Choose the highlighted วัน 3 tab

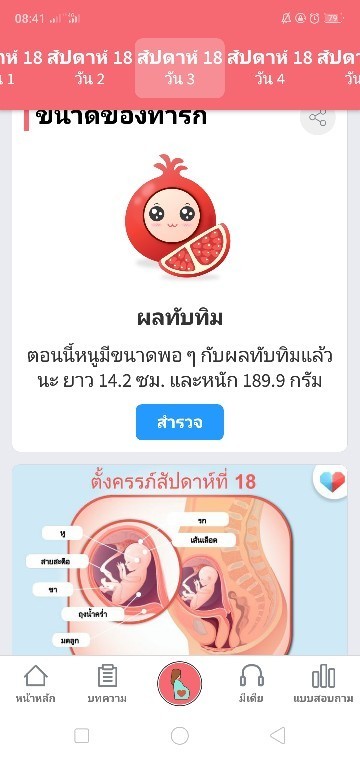pyautogui.click(x=180, y=68)
